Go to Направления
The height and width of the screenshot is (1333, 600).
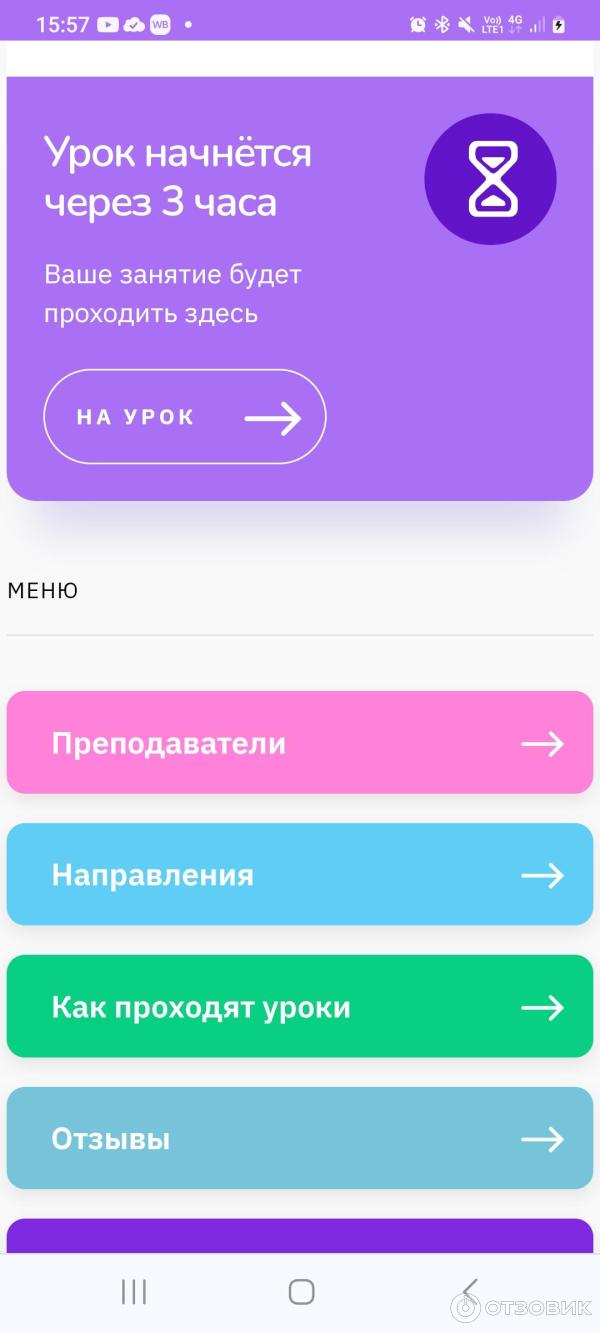300,875
